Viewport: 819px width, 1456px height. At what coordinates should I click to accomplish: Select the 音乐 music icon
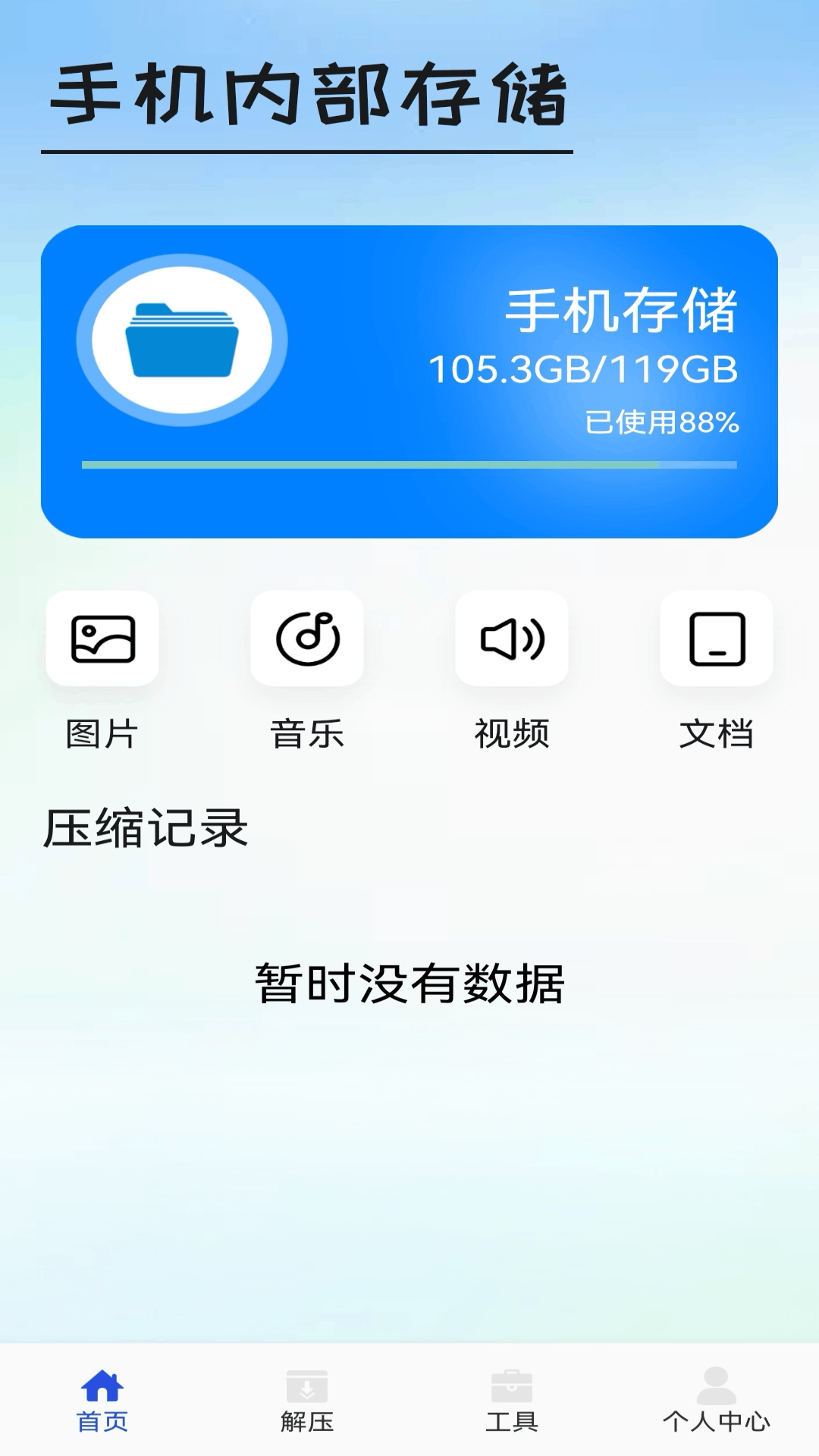pos(307,639)
